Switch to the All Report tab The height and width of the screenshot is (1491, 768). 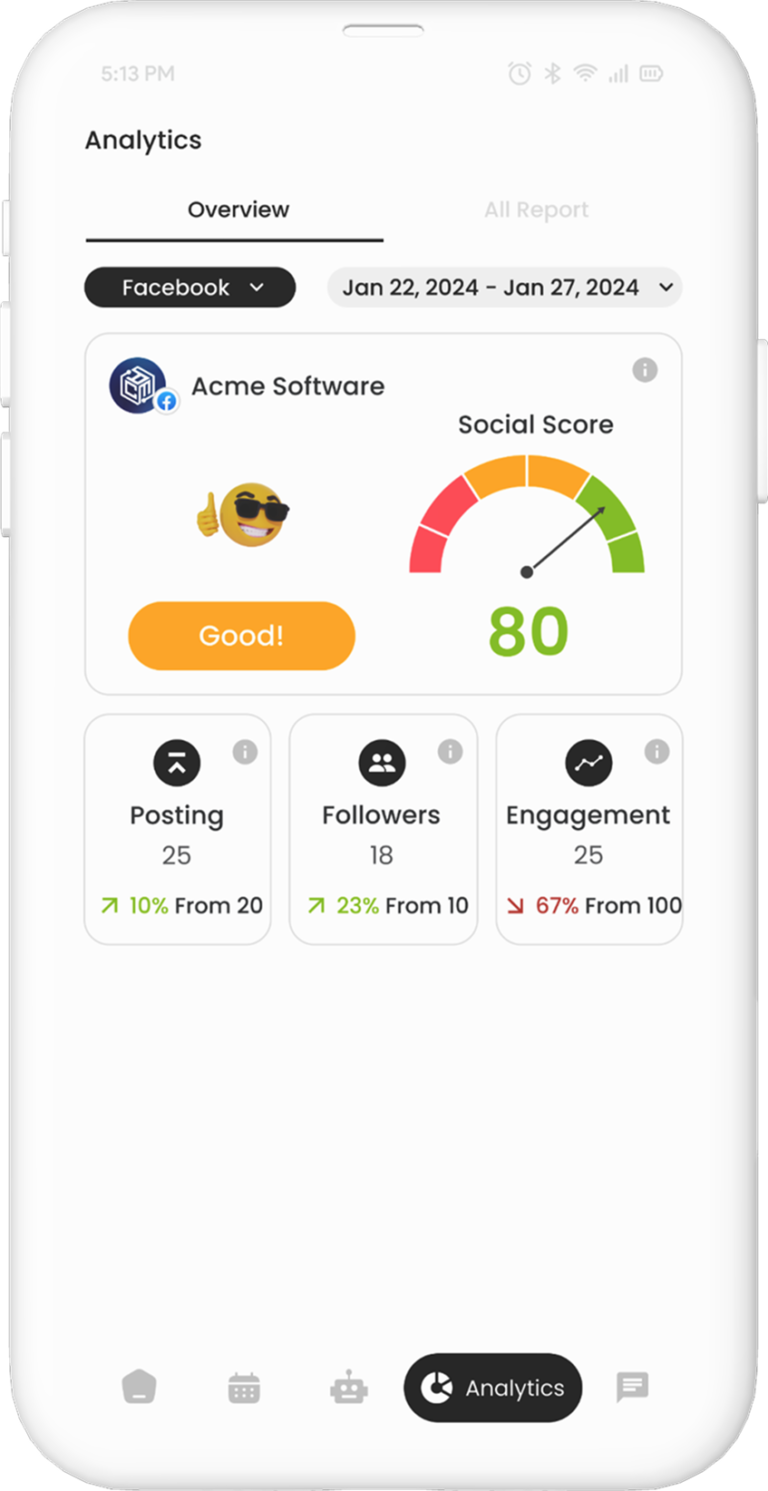coord(536,210)
